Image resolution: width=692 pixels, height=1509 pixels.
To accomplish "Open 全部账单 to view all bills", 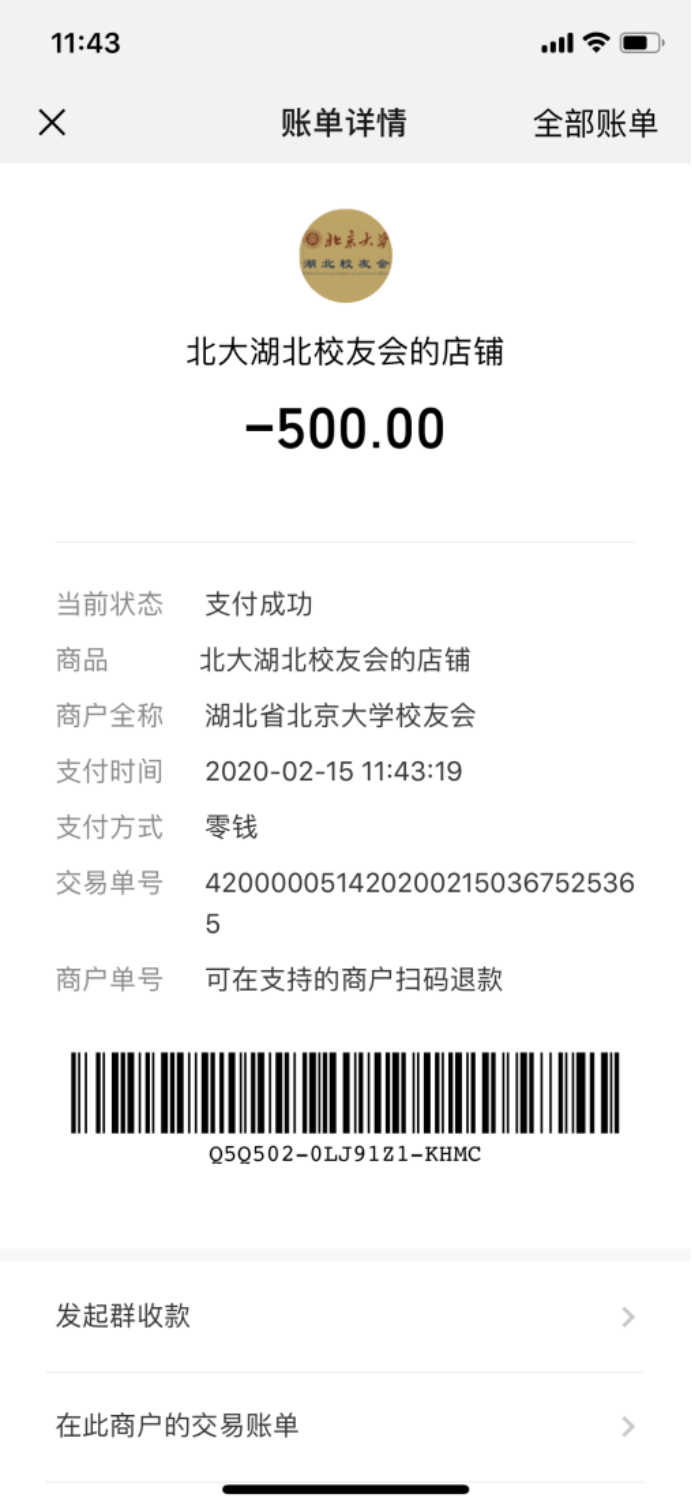I will tap(595, 123).
